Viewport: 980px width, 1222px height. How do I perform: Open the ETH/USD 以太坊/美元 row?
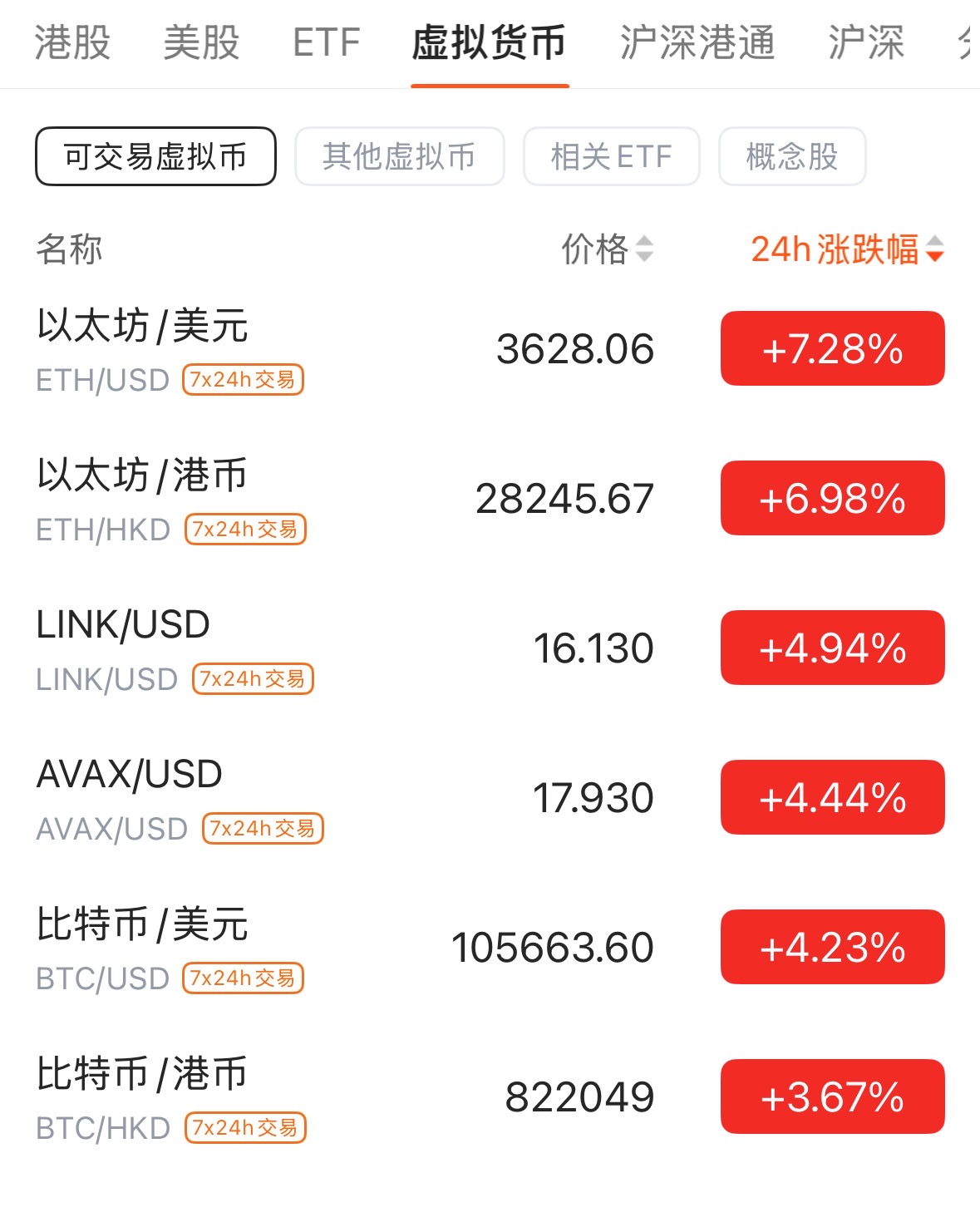[332, 349]
